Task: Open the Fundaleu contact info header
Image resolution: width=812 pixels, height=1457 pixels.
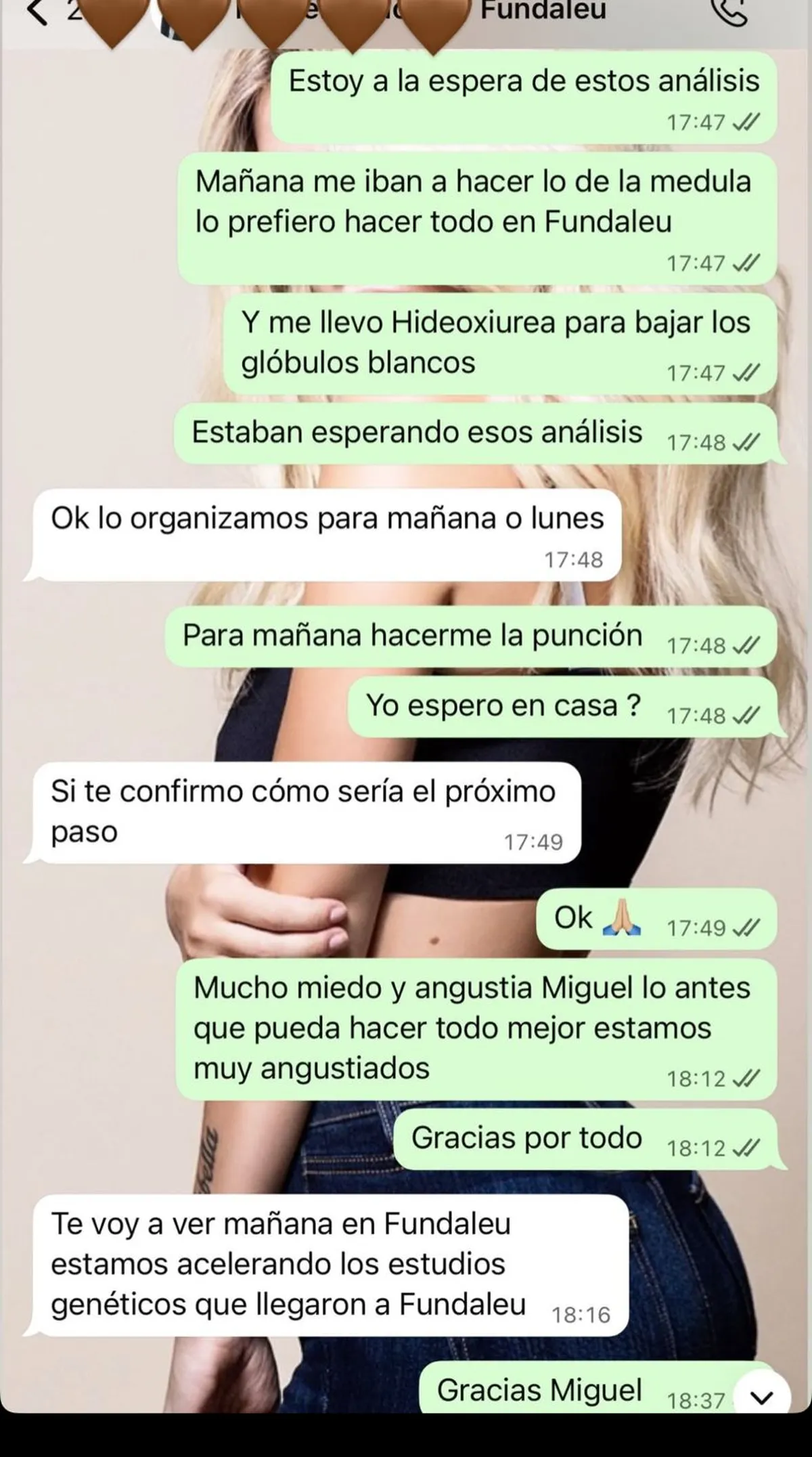Action: click(543, 11)
